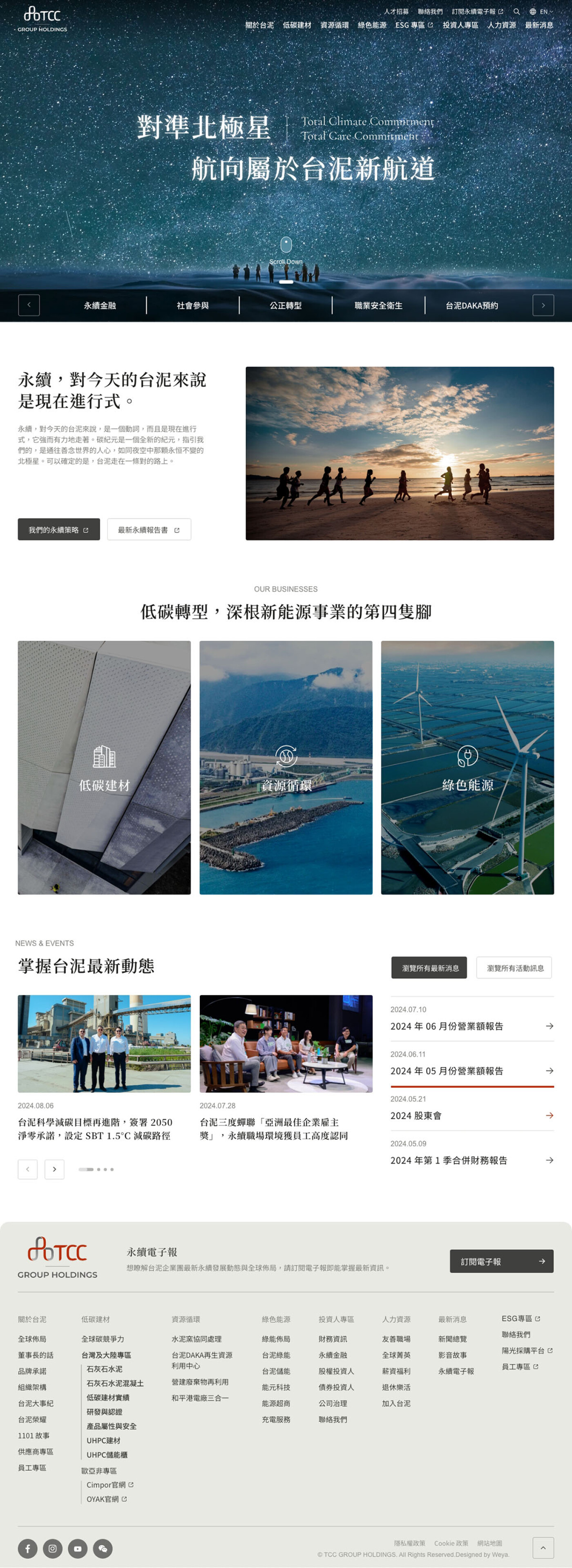Open the 投資人專區 navigation menu
Image resolution: width=572 pixels, height=1568 pixels.
pos(460,25)
